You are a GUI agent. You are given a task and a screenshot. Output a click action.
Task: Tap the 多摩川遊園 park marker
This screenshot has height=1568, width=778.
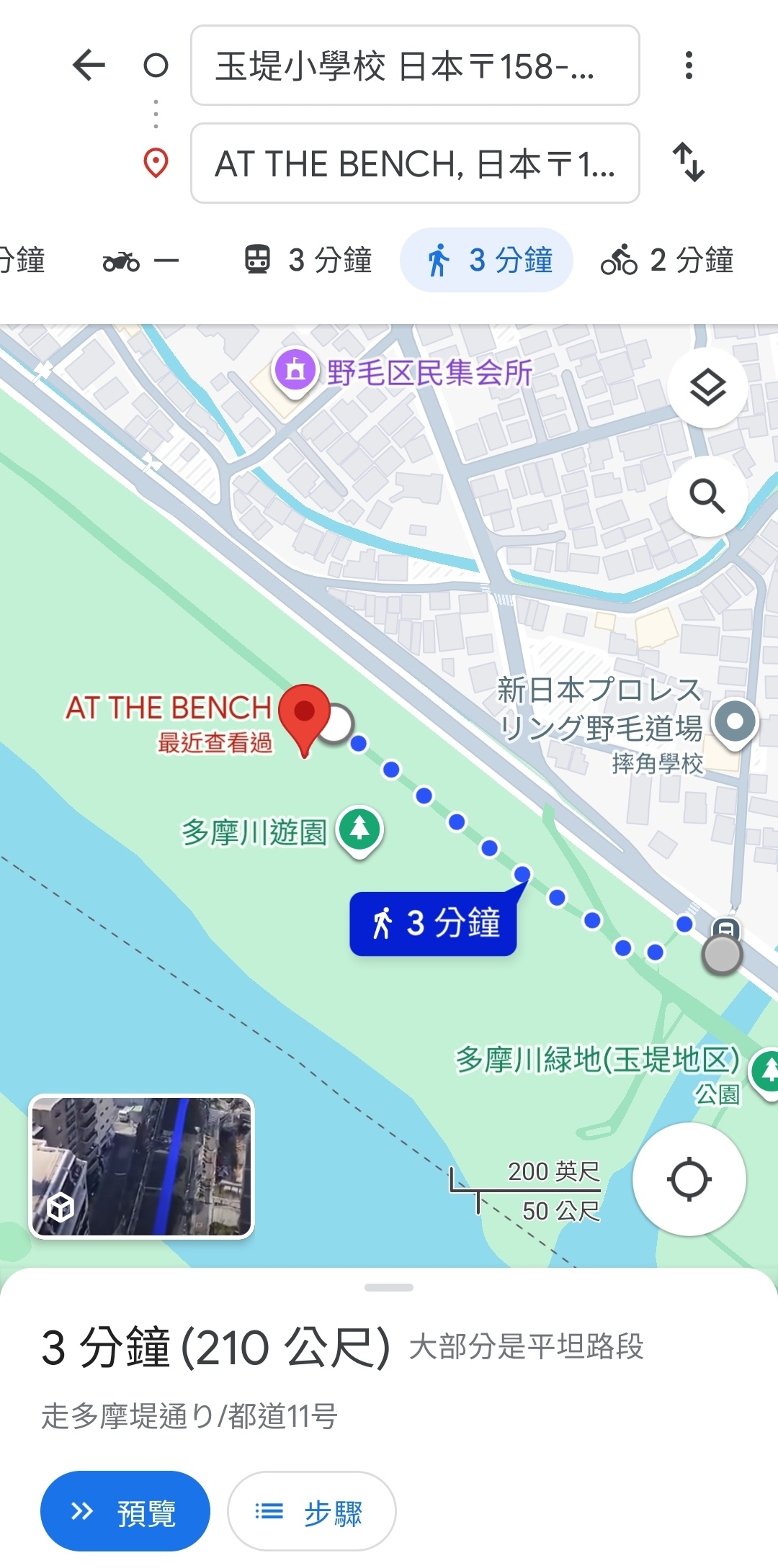[x=359, y=830]
